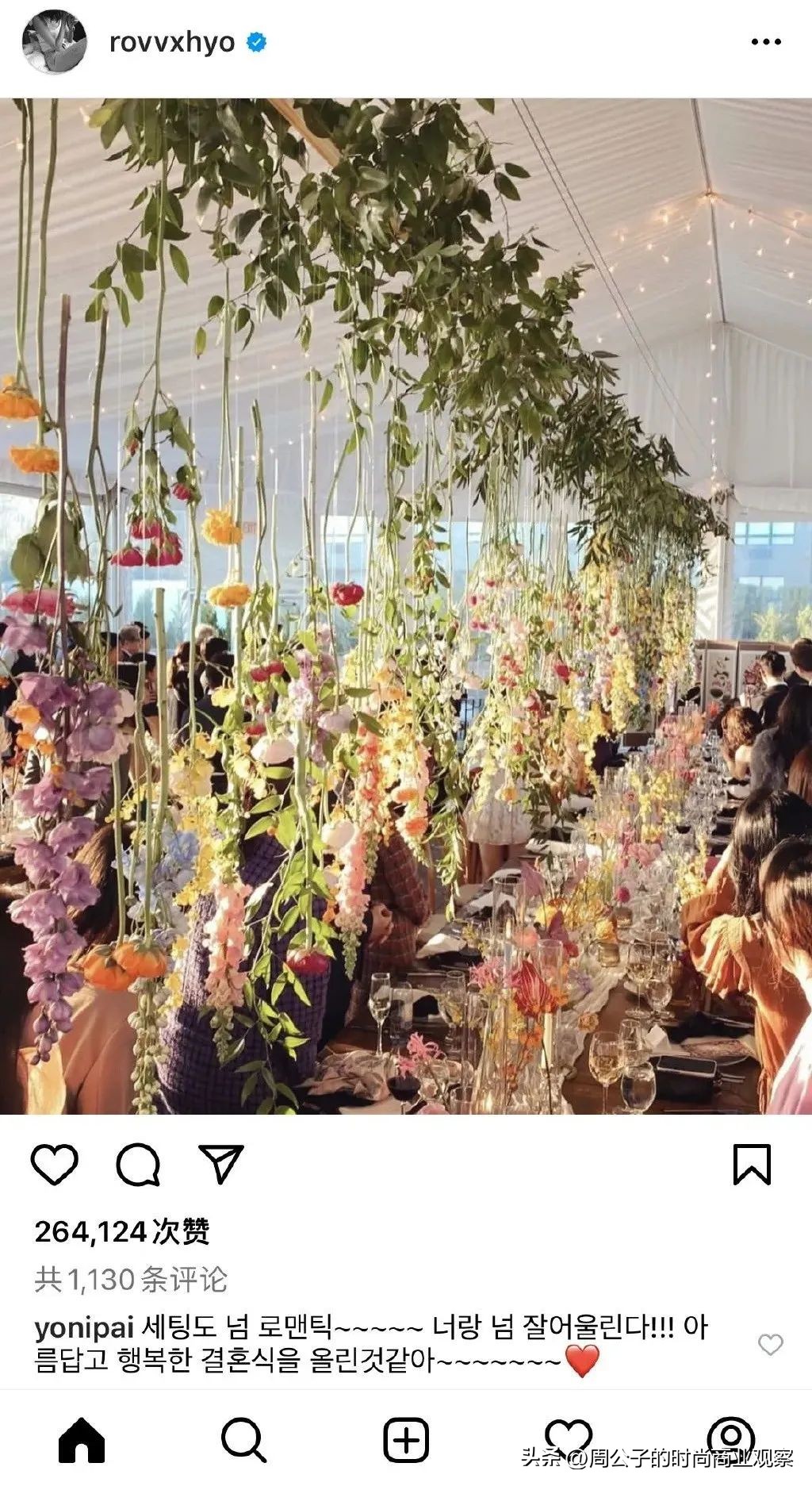Open rovvxhyo's profile picture

pyautogui.click(x=54, y=42)
